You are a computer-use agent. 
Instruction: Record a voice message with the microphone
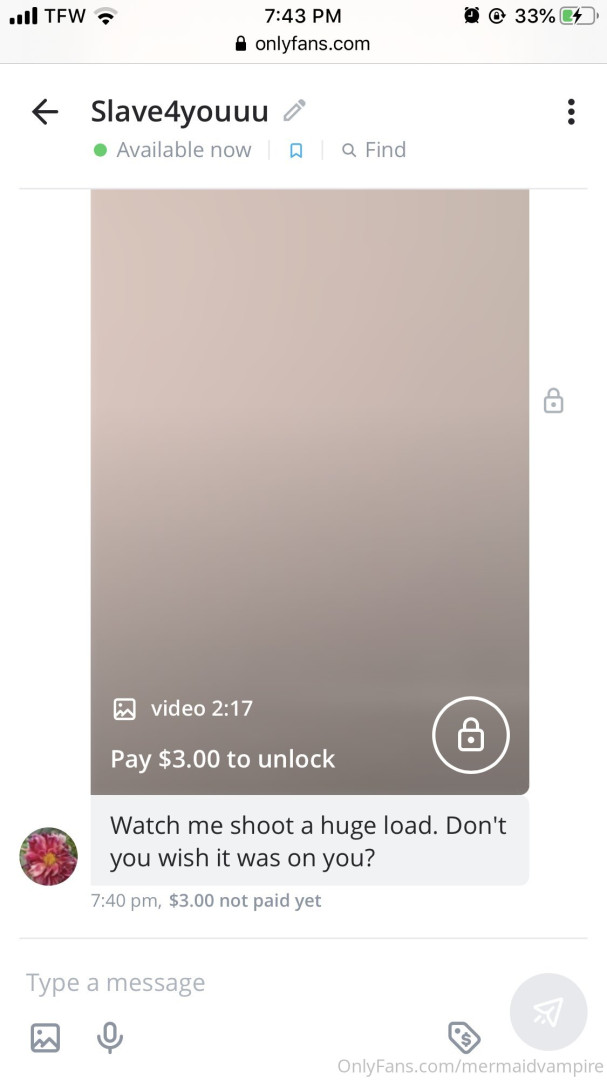click(x=110, y=1038)
